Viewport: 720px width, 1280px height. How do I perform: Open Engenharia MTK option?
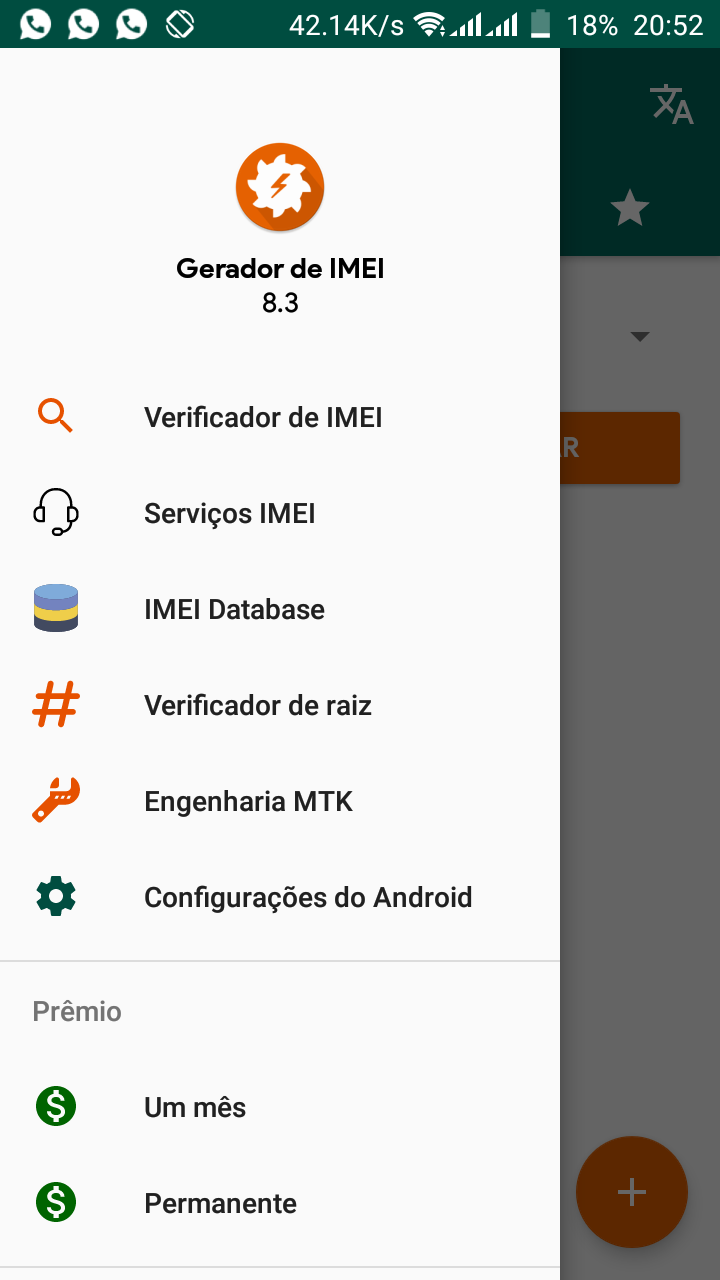pyautogui.click(x=248, y=801)
